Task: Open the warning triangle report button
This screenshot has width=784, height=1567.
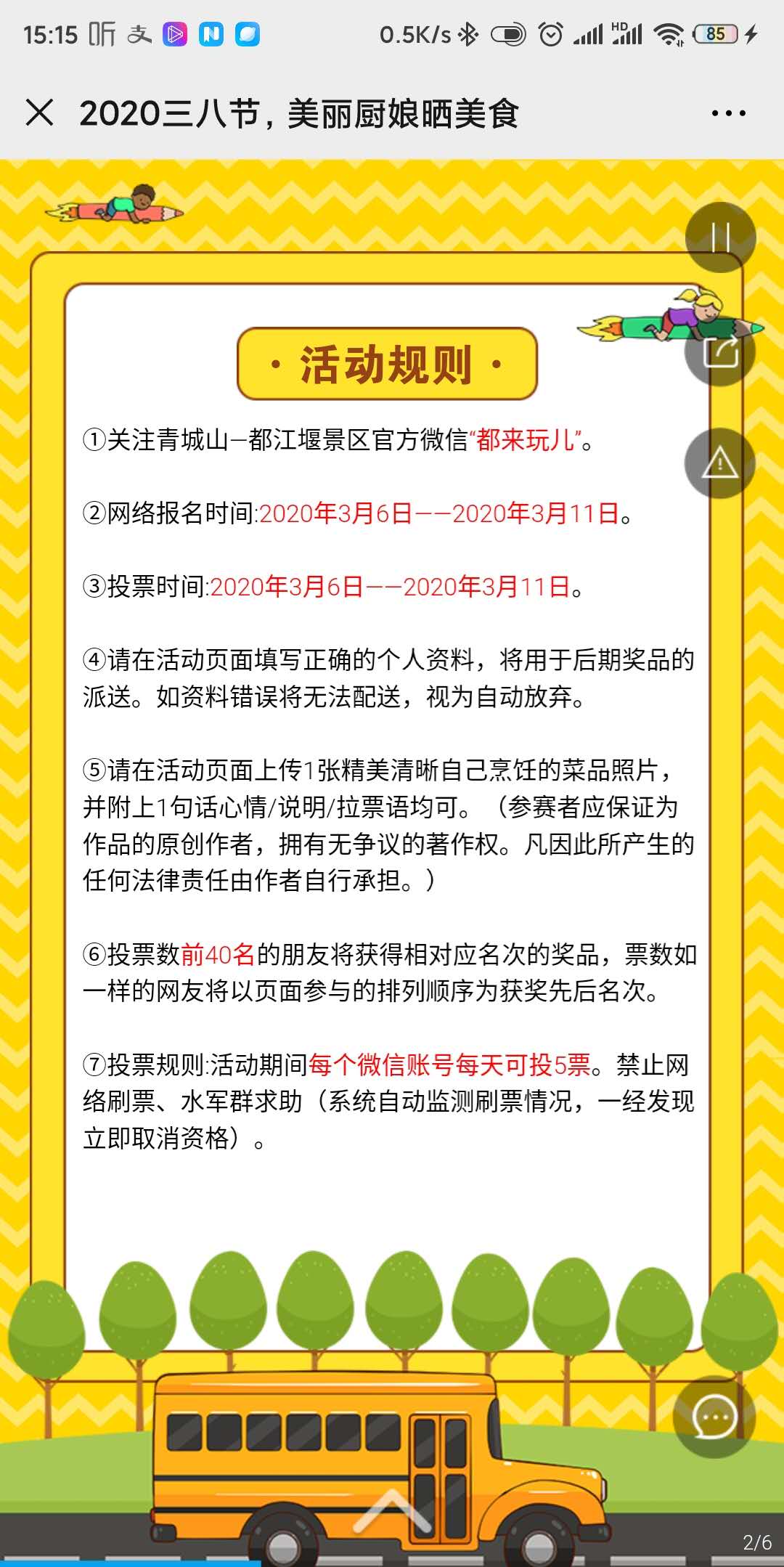Action: 720,463
